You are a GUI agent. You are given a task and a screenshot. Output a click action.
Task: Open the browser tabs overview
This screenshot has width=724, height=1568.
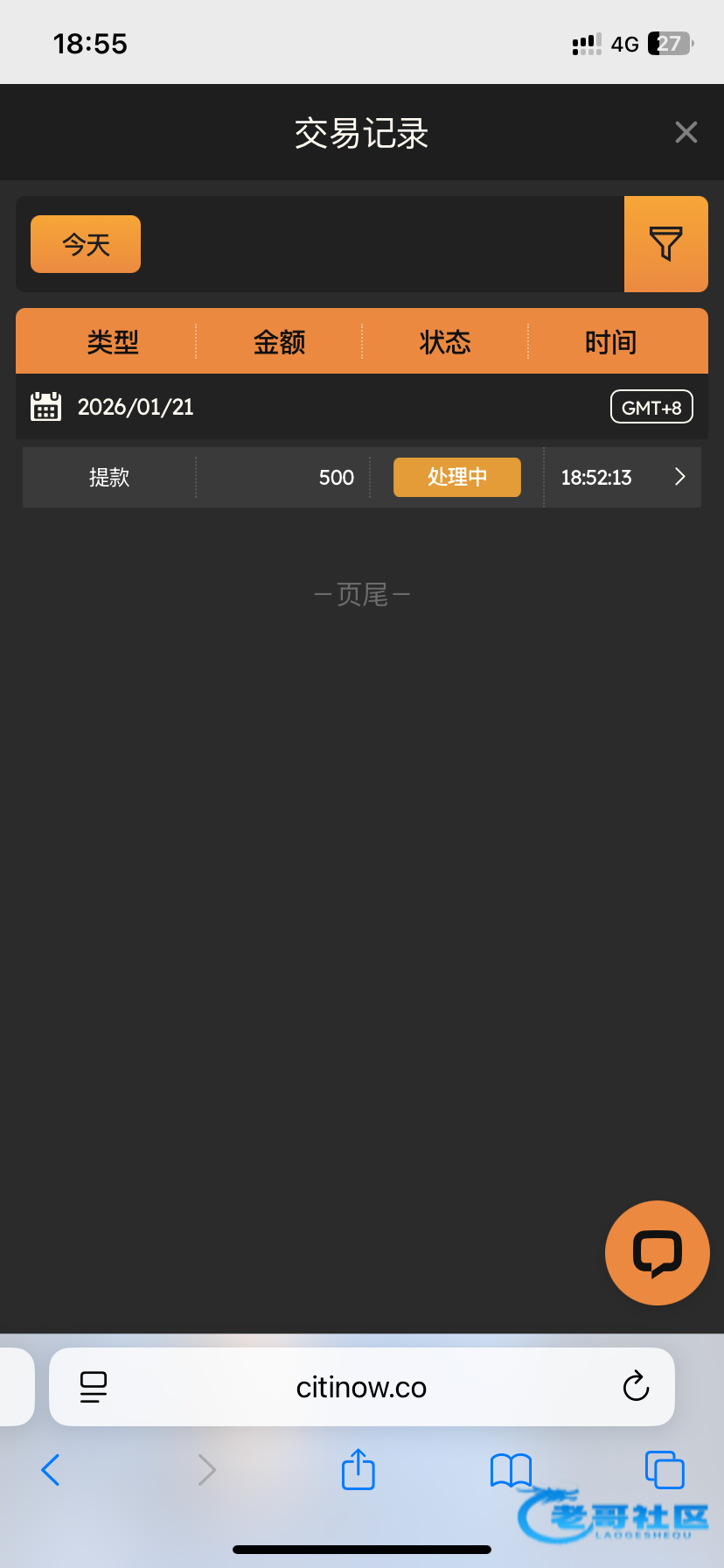pyautogui.click(x=665, y=1470)
